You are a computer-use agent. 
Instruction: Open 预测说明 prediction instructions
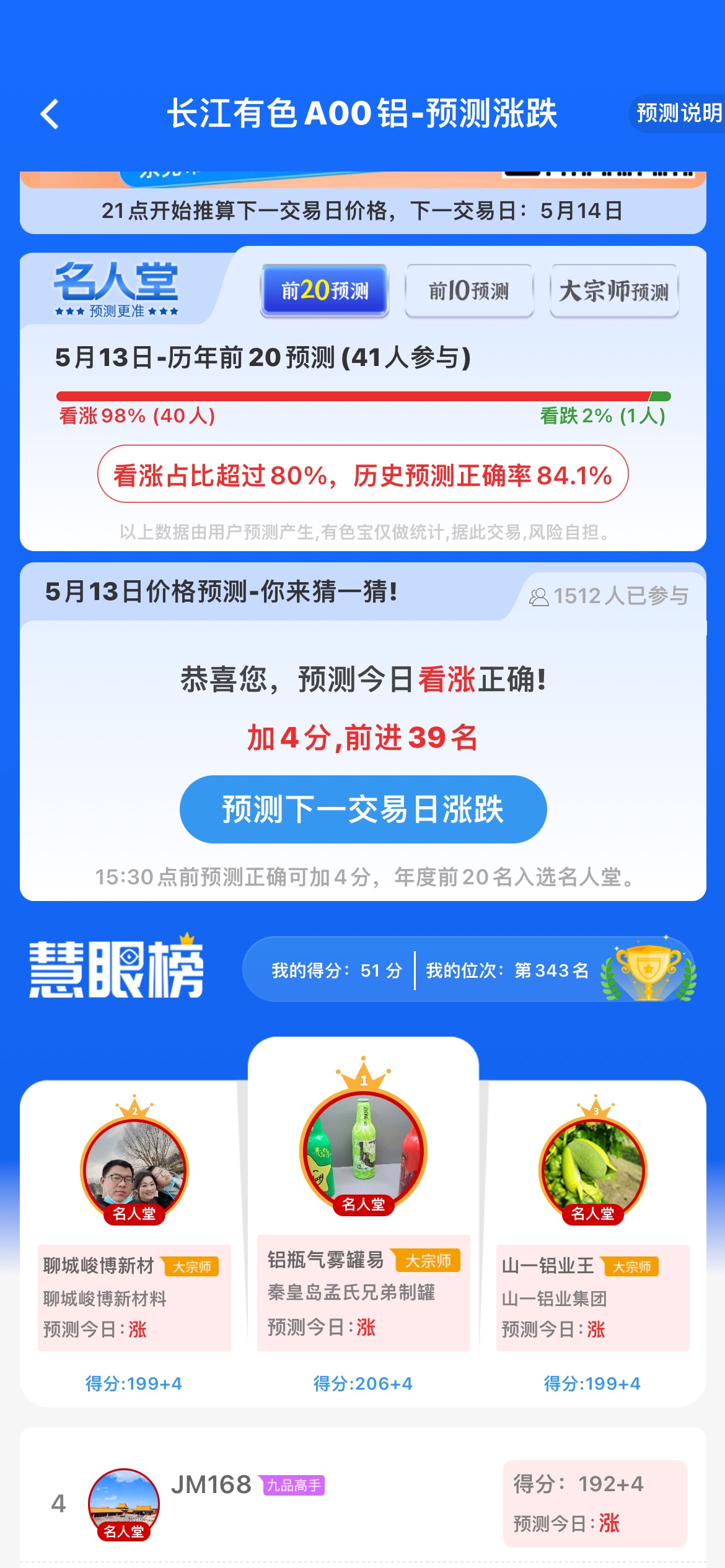(678, 113)
